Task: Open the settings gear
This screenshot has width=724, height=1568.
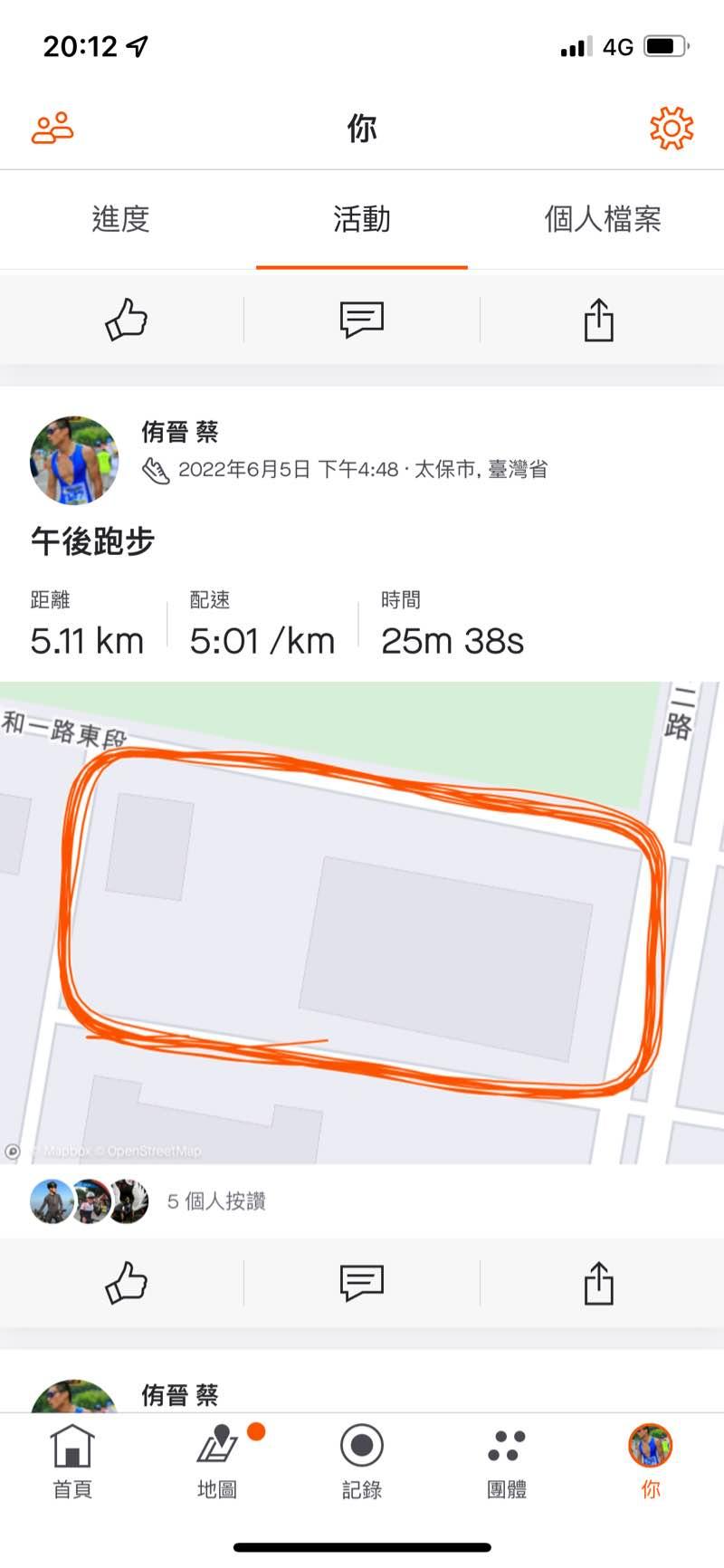Action: point(671,129)
